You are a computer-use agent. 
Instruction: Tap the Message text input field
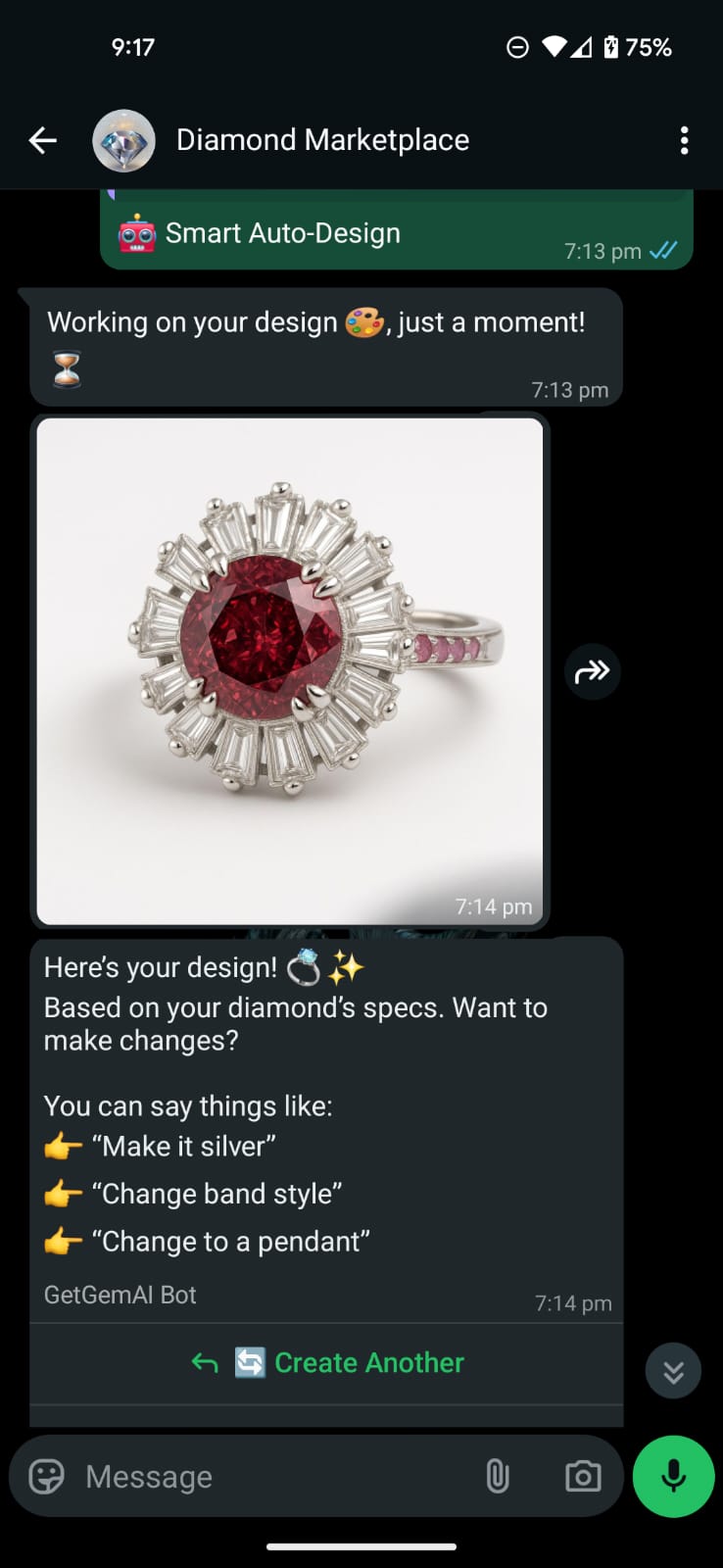pyautogui.click(x=196, y=1476)
